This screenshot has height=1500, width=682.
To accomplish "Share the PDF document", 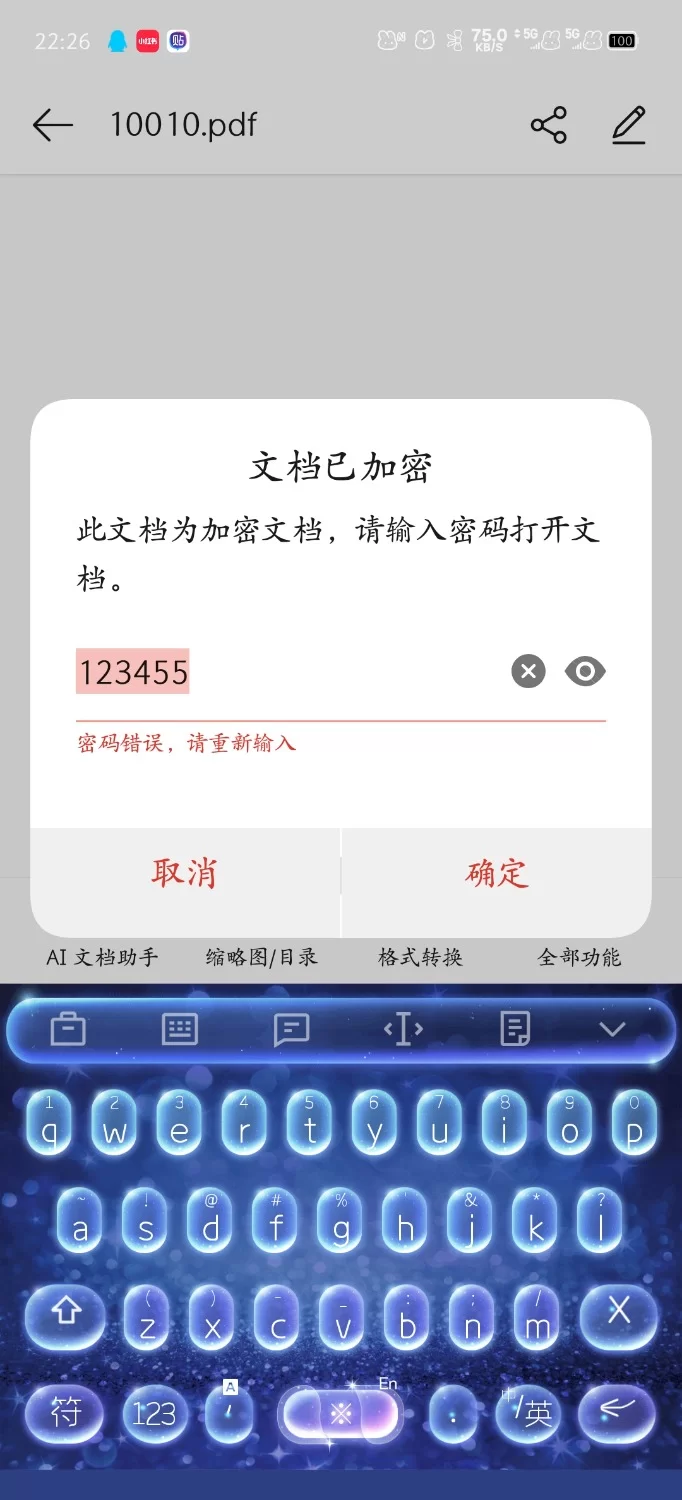I will (x=548, y=125).
